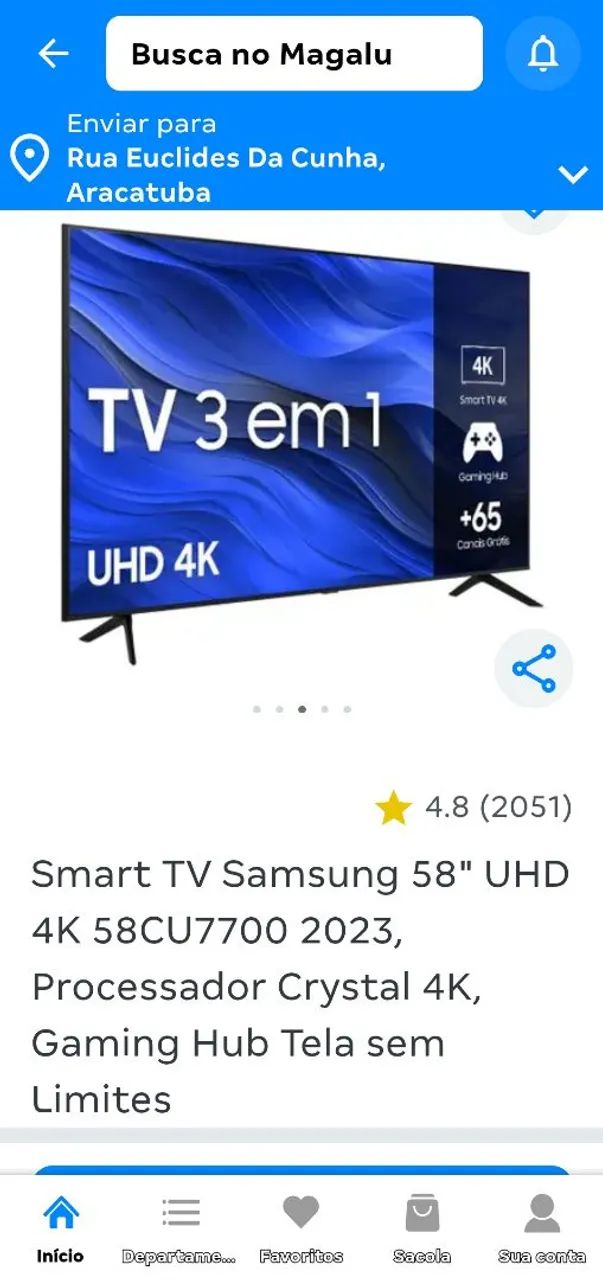
Task: Open the notifications bell
Action: pyautogui.click(x=542, y=54)
